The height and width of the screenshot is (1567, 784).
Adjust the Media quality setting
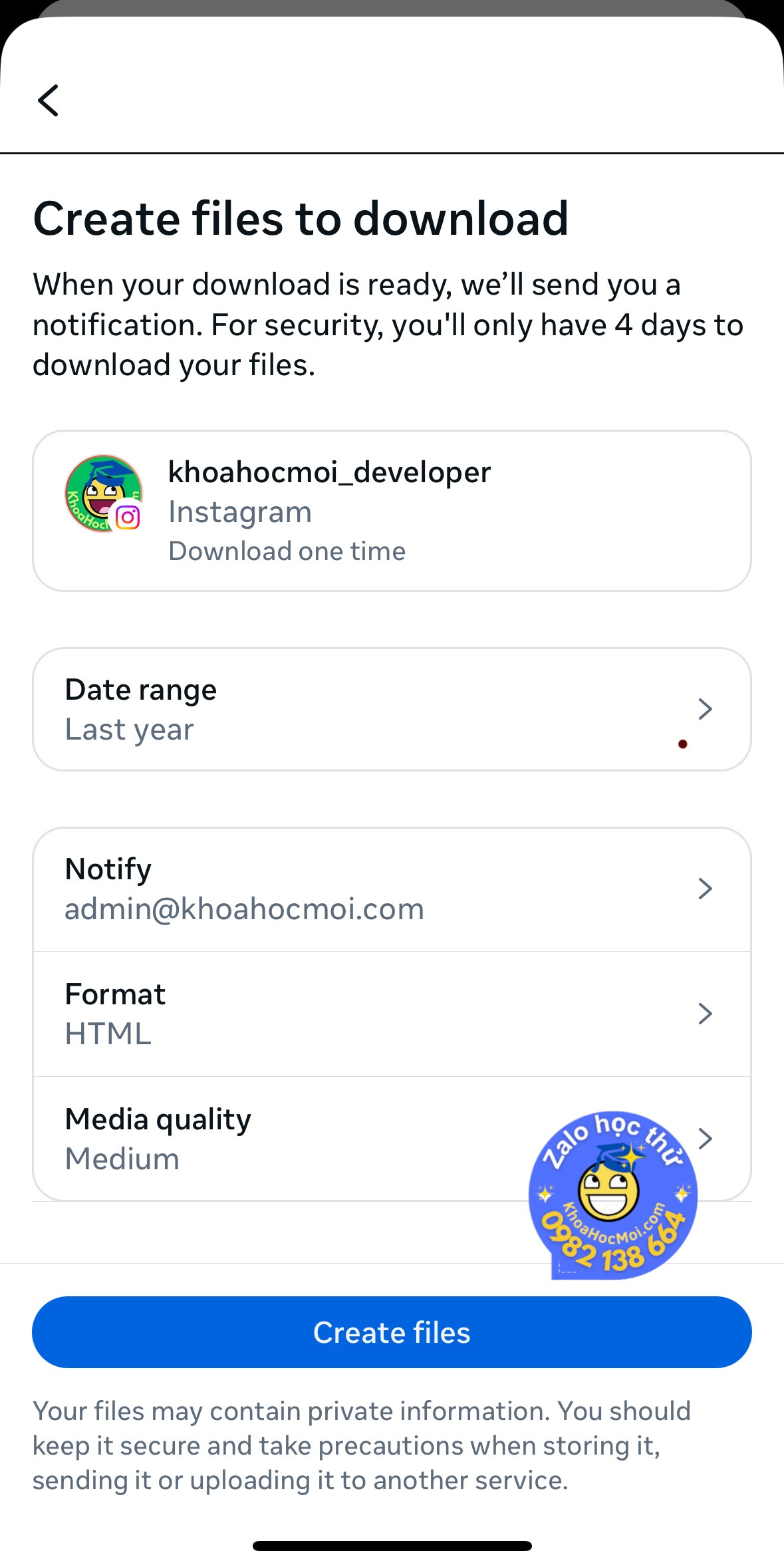[392, 1139]
